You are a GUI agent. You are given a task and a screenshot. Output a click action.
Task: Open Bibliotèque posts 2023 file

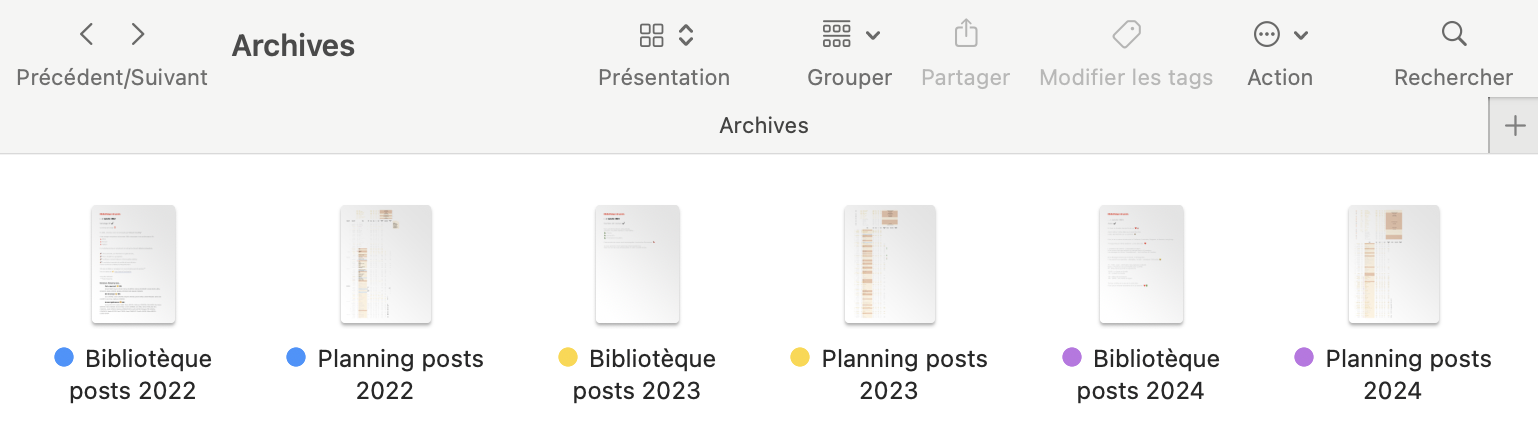[x=637, y=265]
